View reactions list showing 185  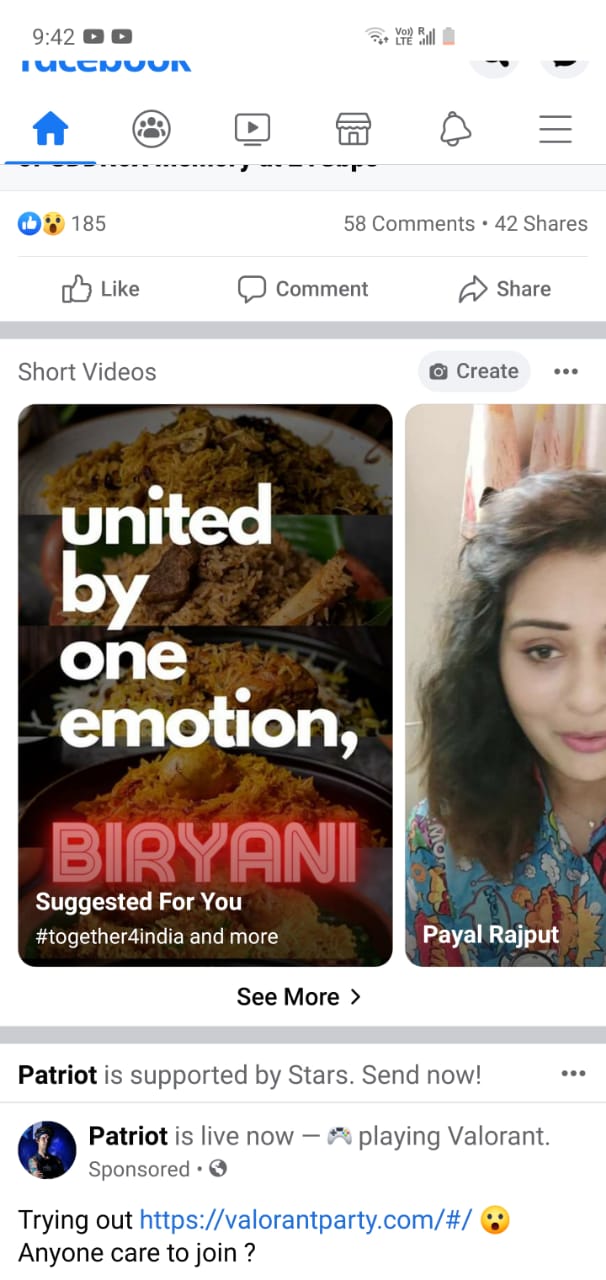pyautogui.click(x=62, y=224)
